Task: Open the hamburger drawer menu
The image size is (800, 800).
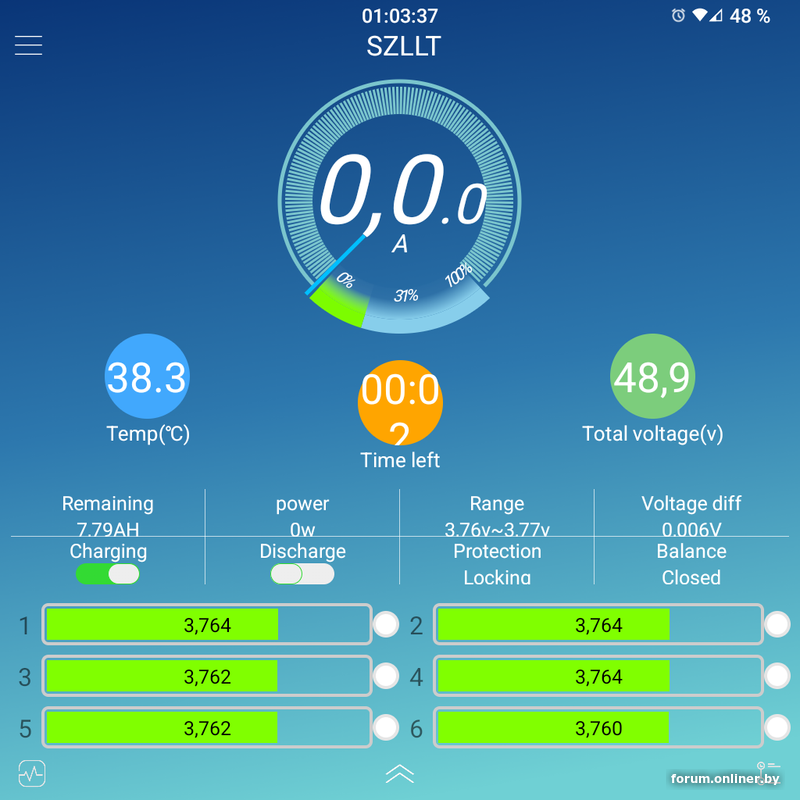Action: [28, 45]
